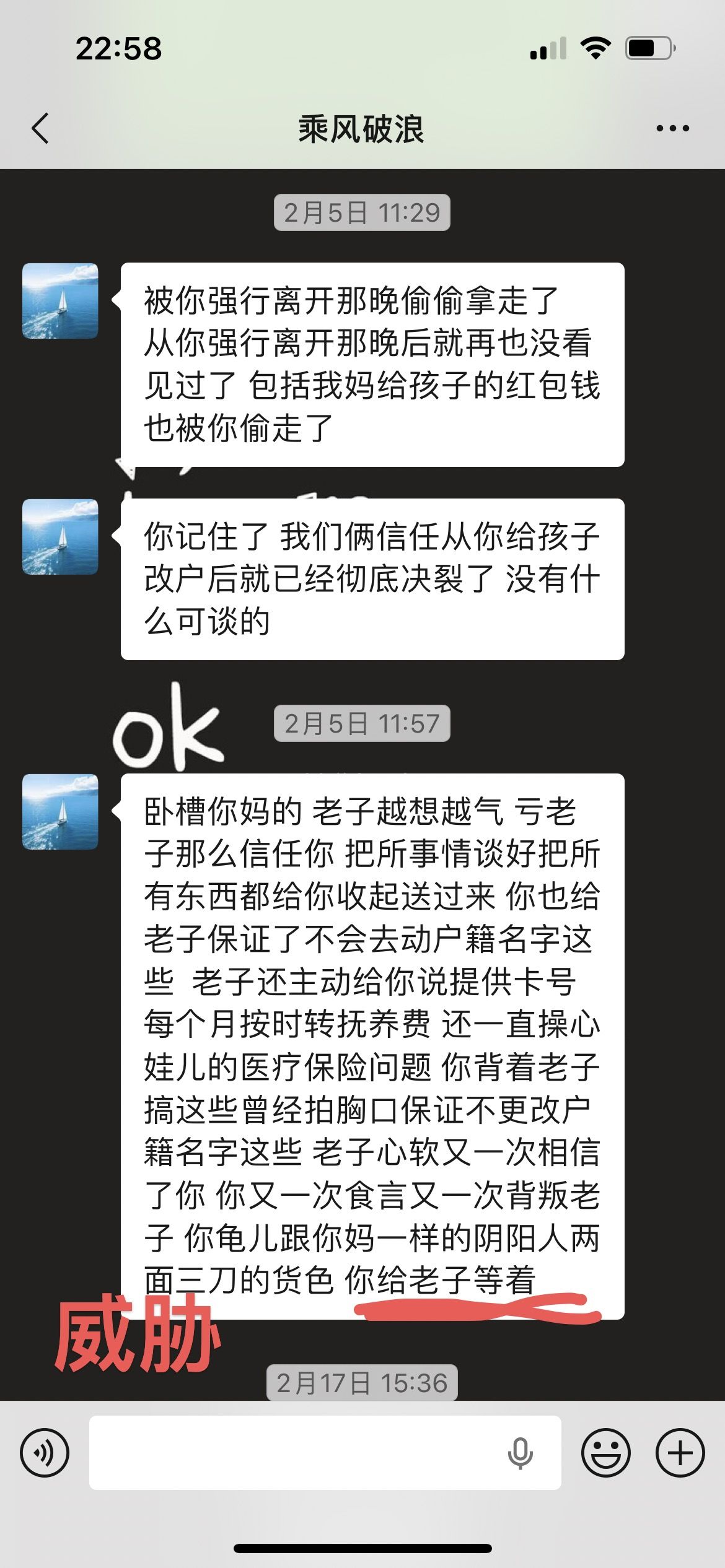Switch to voice message mode

(x=45, y=1452)
